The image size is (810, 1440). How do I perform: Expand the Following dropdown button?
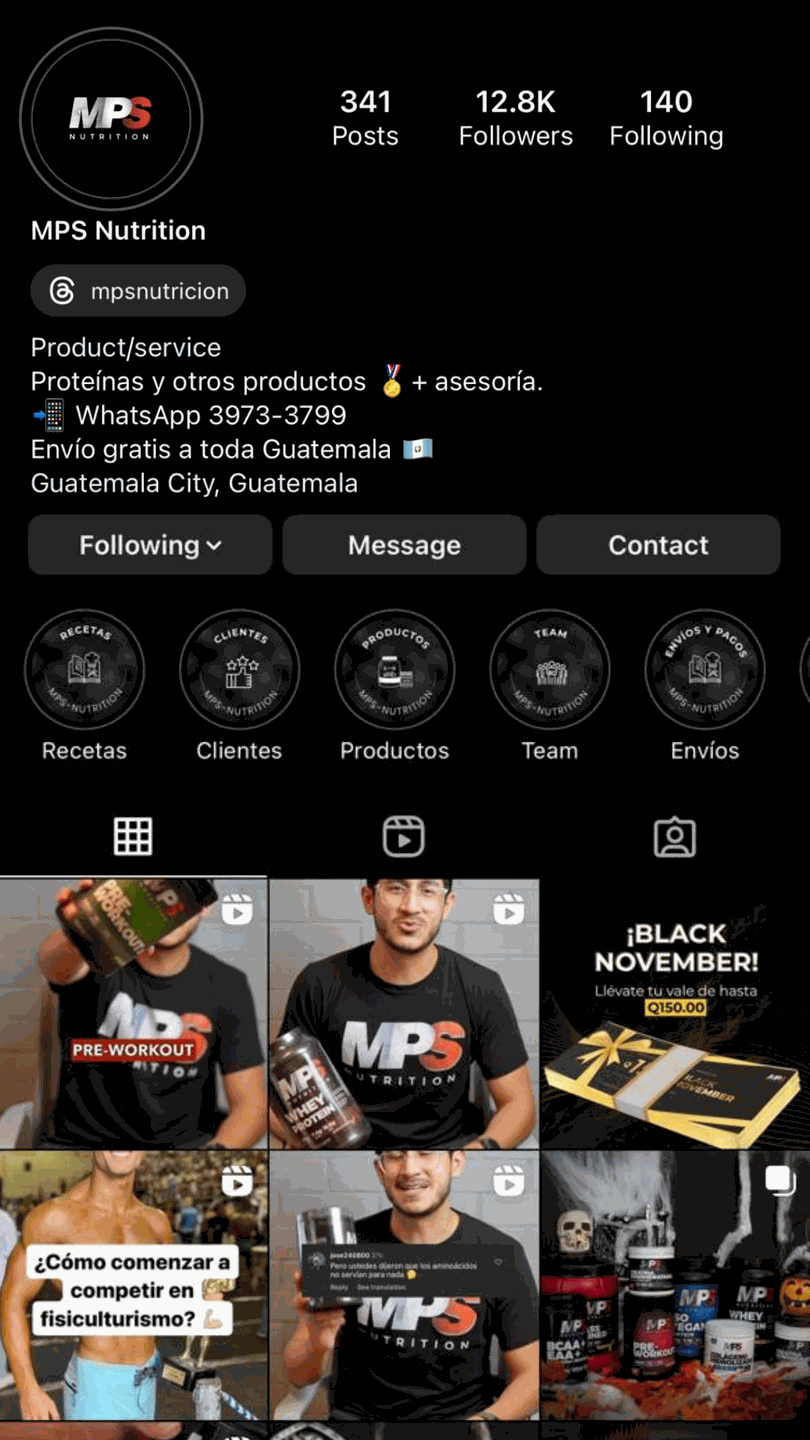150,545
